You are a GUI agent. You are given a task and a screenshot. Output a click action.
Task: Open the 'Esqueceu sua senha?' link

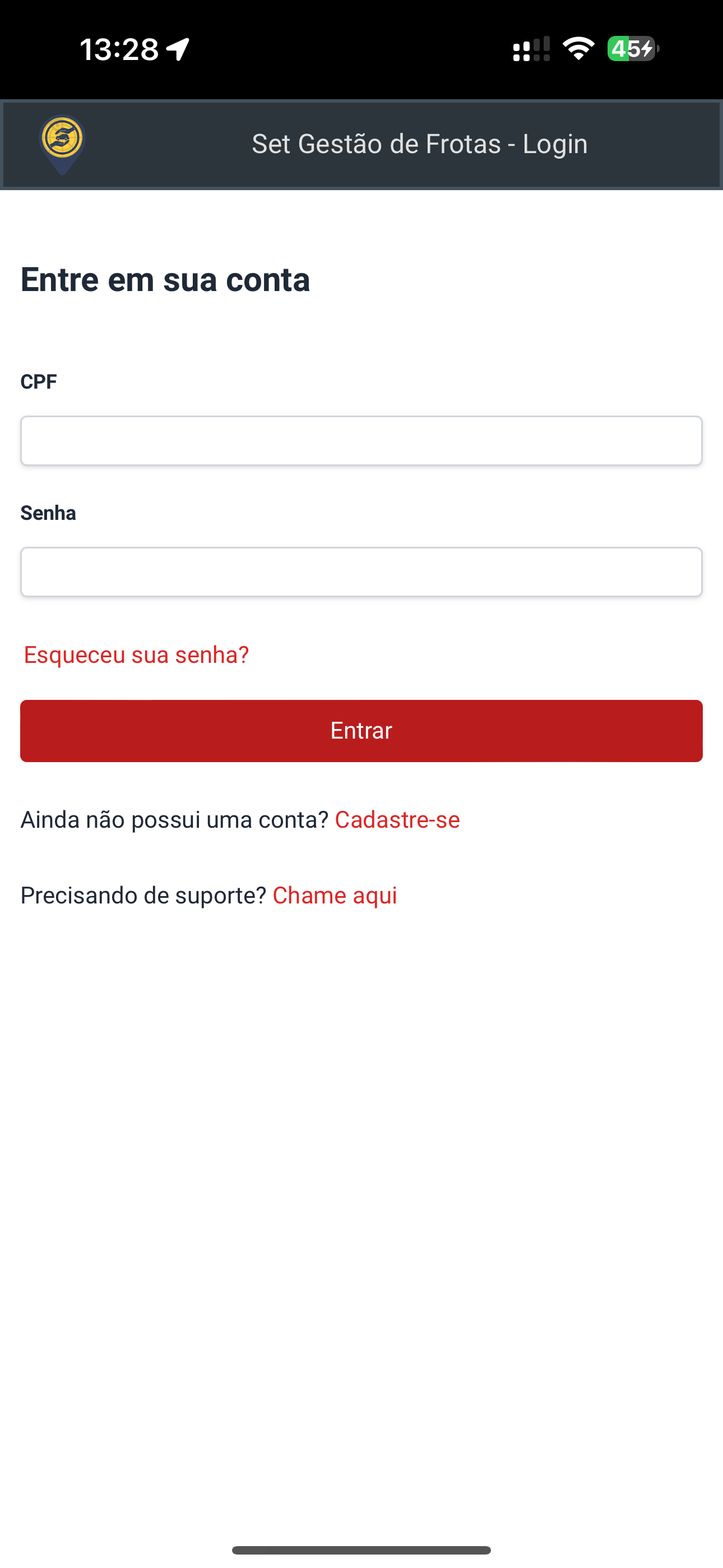(x=136, y=655)
